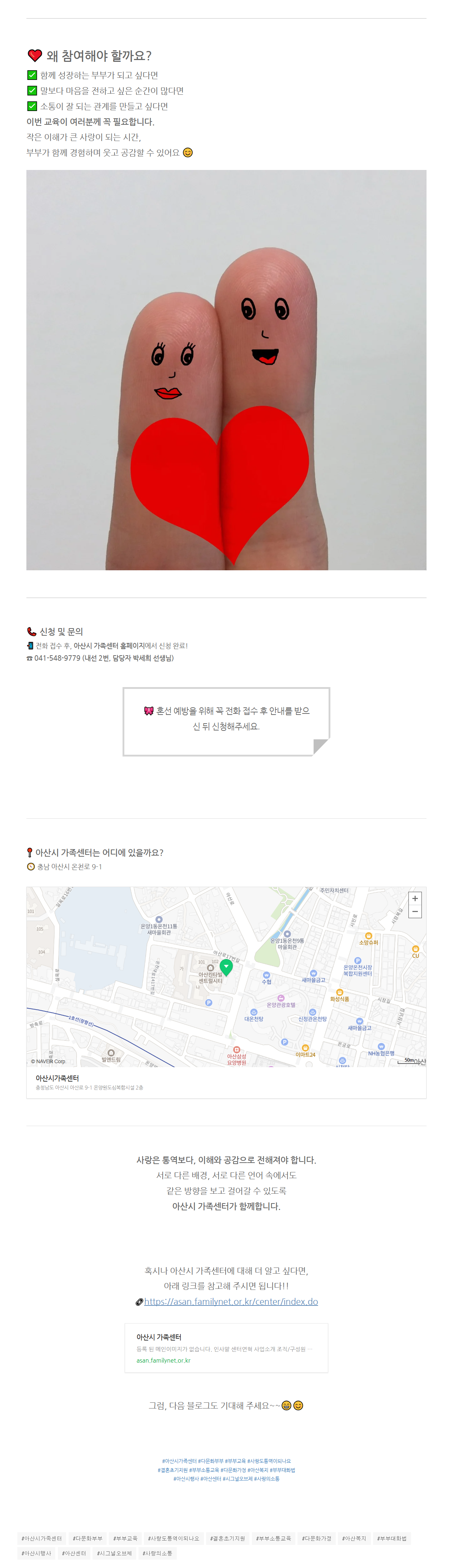
Task: Zoom in on the map
Action: point(415,898)
